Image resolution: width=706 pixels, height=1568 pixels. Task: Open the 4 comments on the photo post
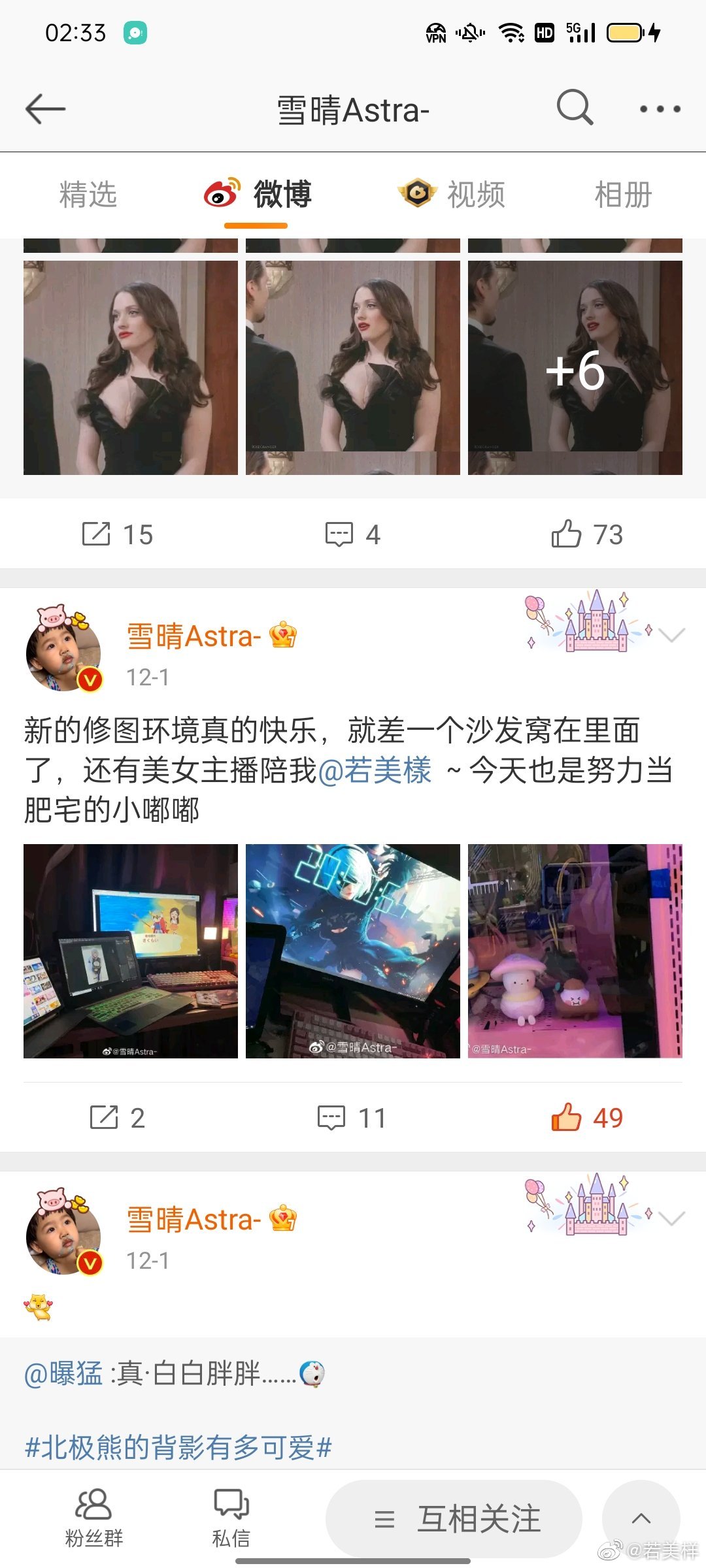tap(353, 534)
